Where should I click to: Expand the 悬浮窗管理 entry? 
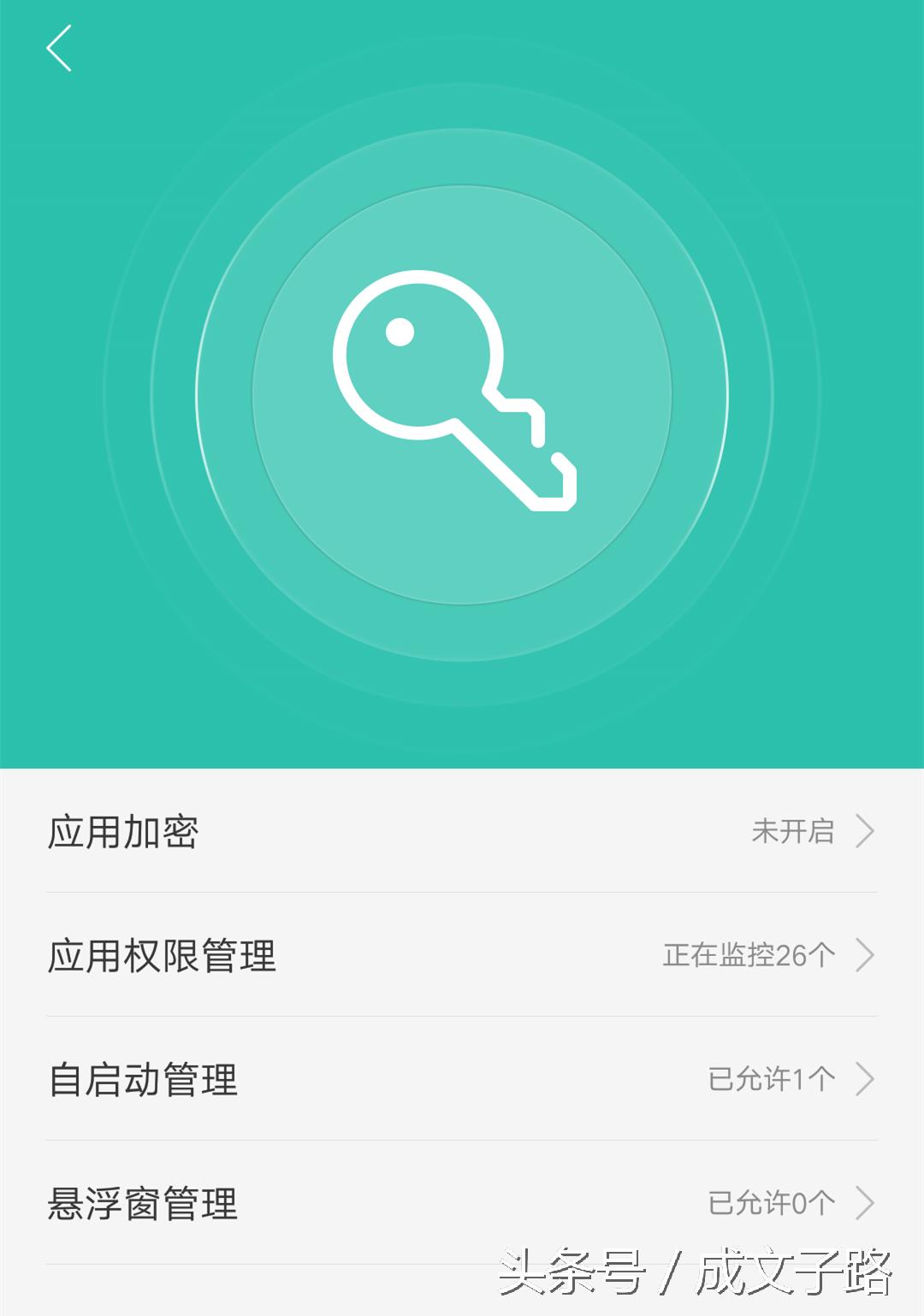coord(462,1204)
